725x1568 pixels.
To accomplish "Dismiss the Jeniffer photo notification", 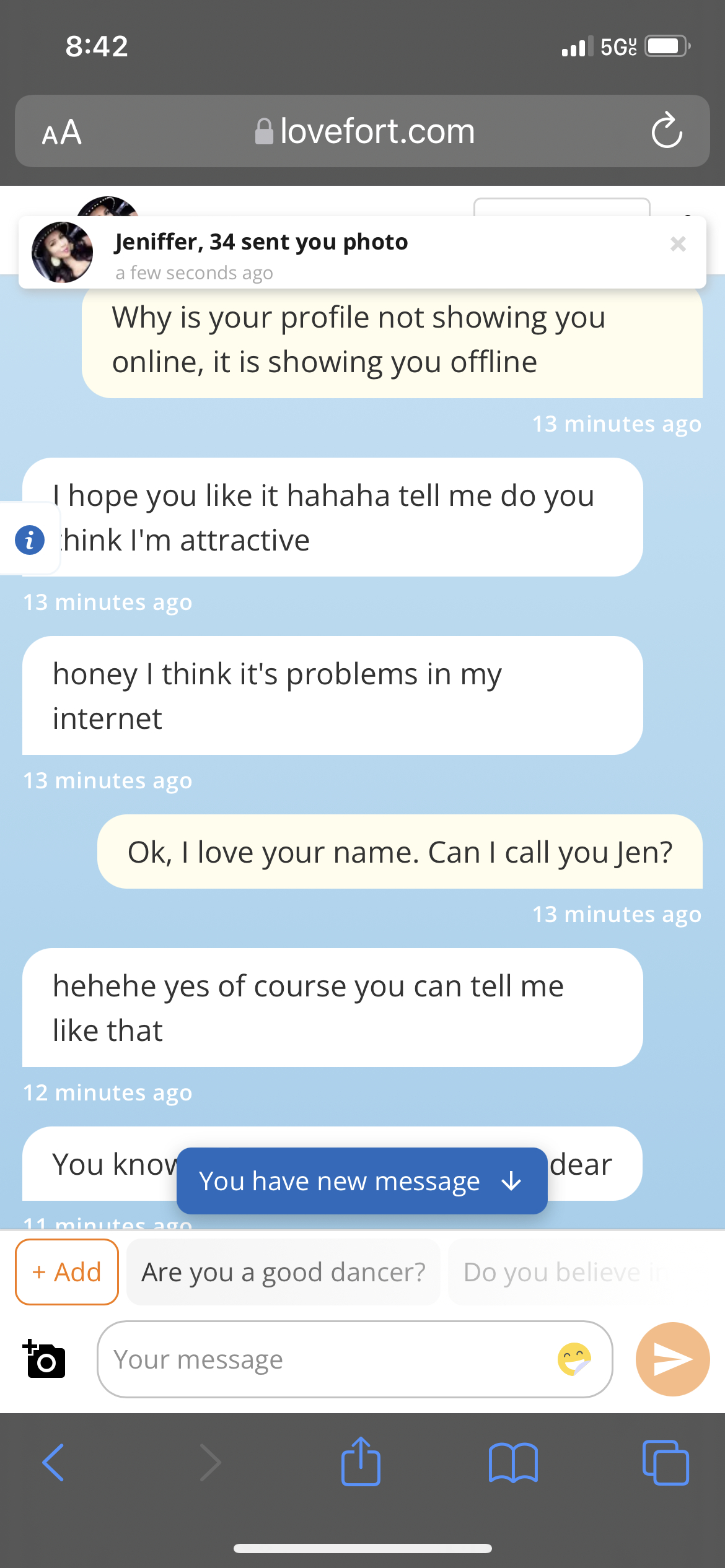I will pyautogui.click(x=678, y=244).
